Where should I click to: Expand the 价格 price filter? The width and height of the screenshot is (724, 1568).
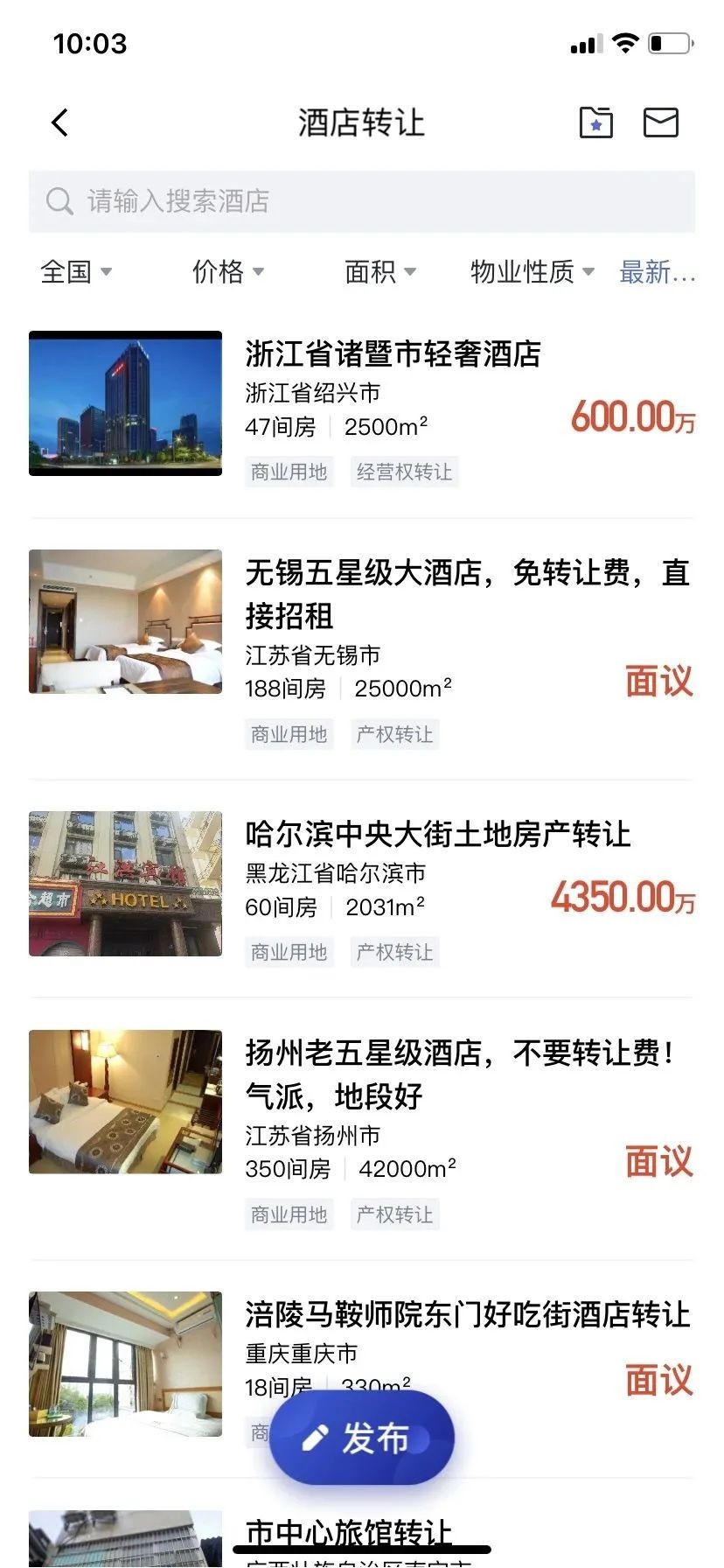pos(227,272)
